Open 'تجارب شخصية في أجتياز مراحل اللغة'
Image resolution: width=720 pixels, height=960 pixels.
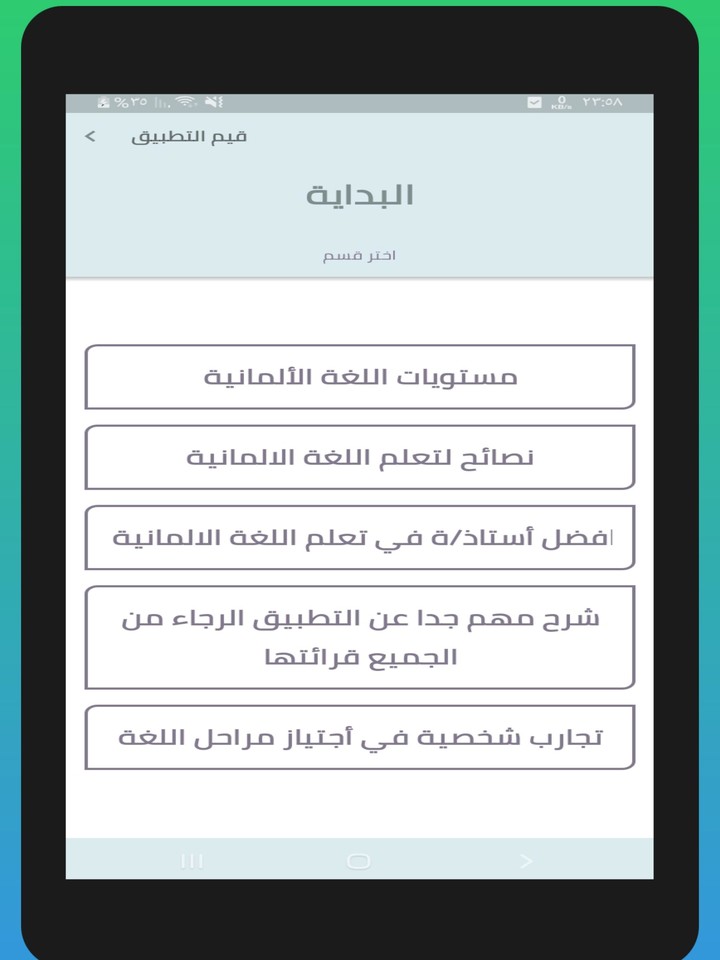(361, 737)
